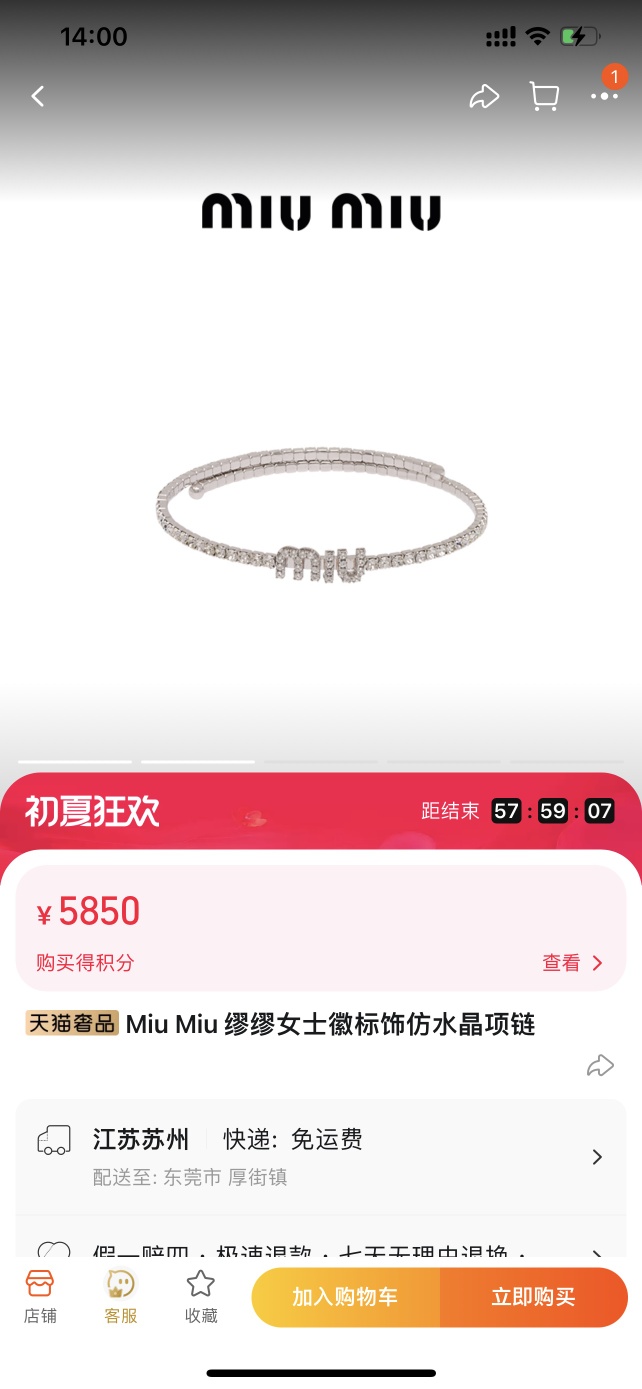Screen dimensions: 642x1389
Task: Go back to the previous page
Action: pyautogui.click(x=38, y=96)
